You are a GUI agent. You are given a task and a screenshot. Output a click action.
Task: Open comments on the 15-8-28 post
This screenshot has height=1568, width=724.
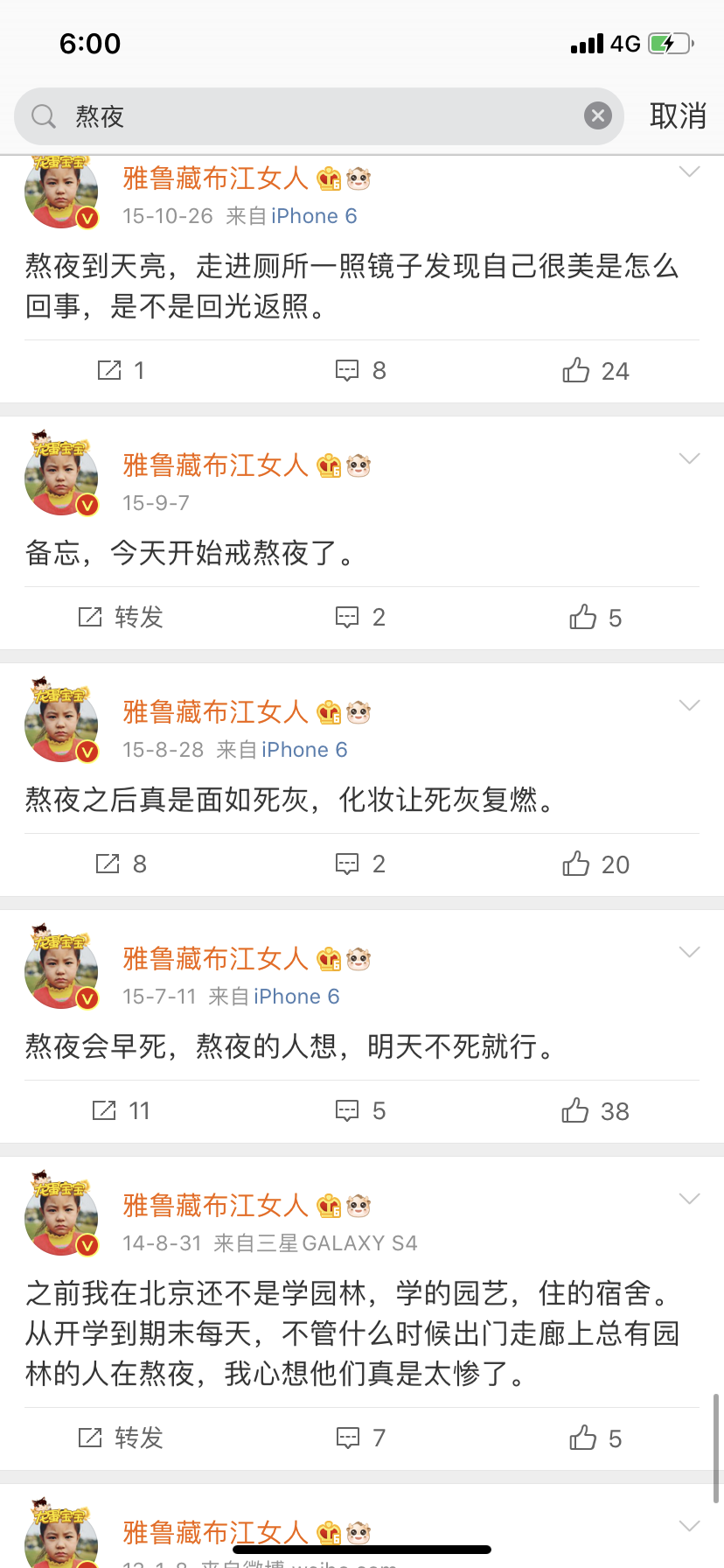coord(361,864)
